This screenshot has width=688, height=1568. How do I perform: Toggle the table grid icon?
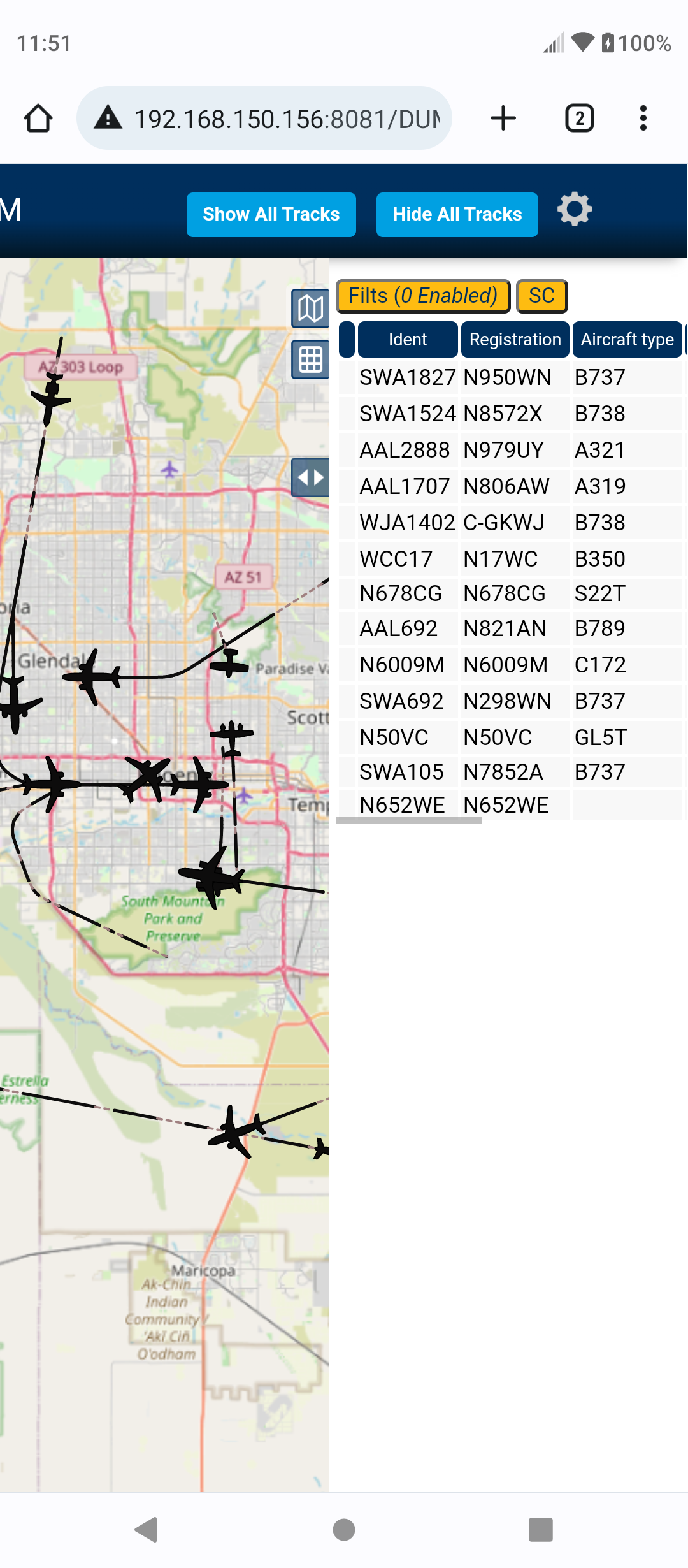[310, 360]
